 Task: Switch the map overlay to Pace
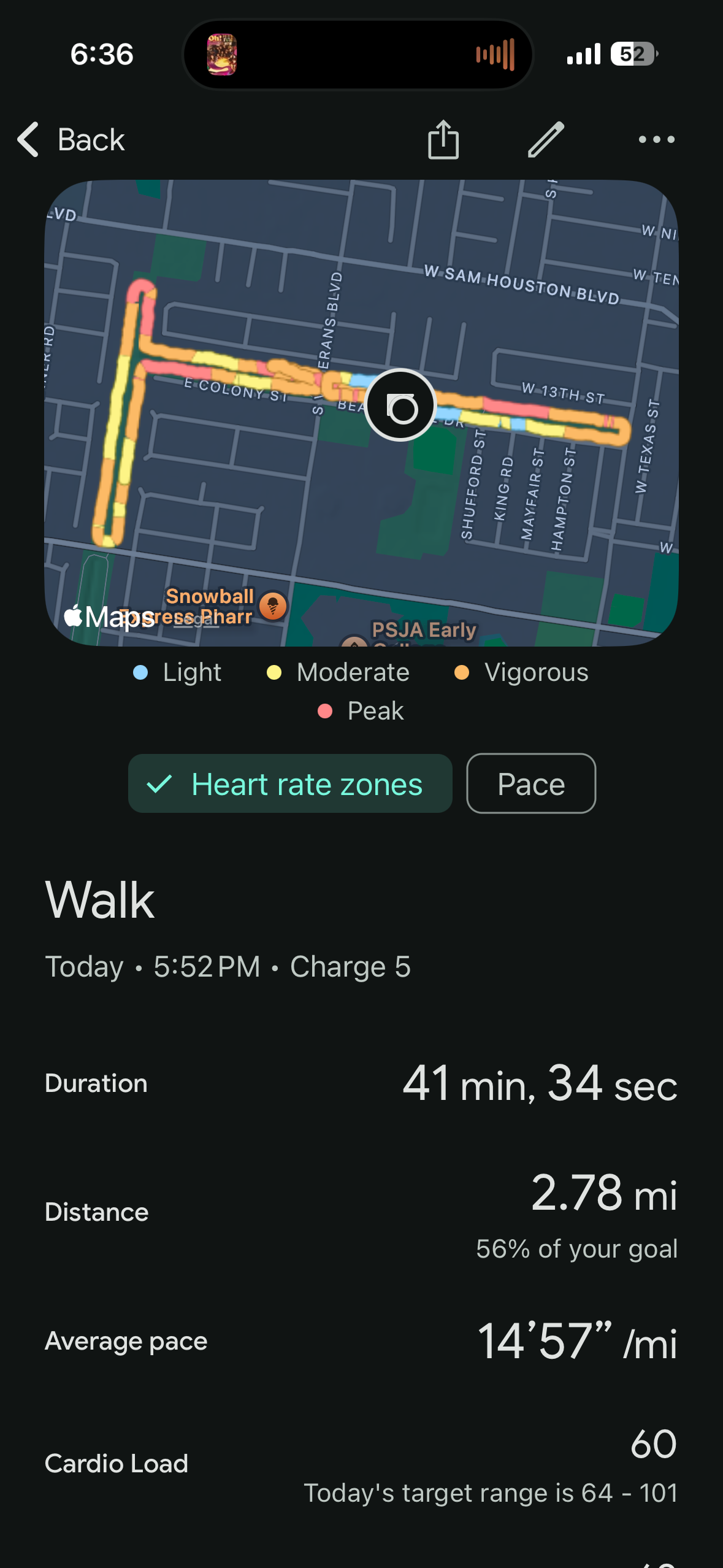[530, 784]
